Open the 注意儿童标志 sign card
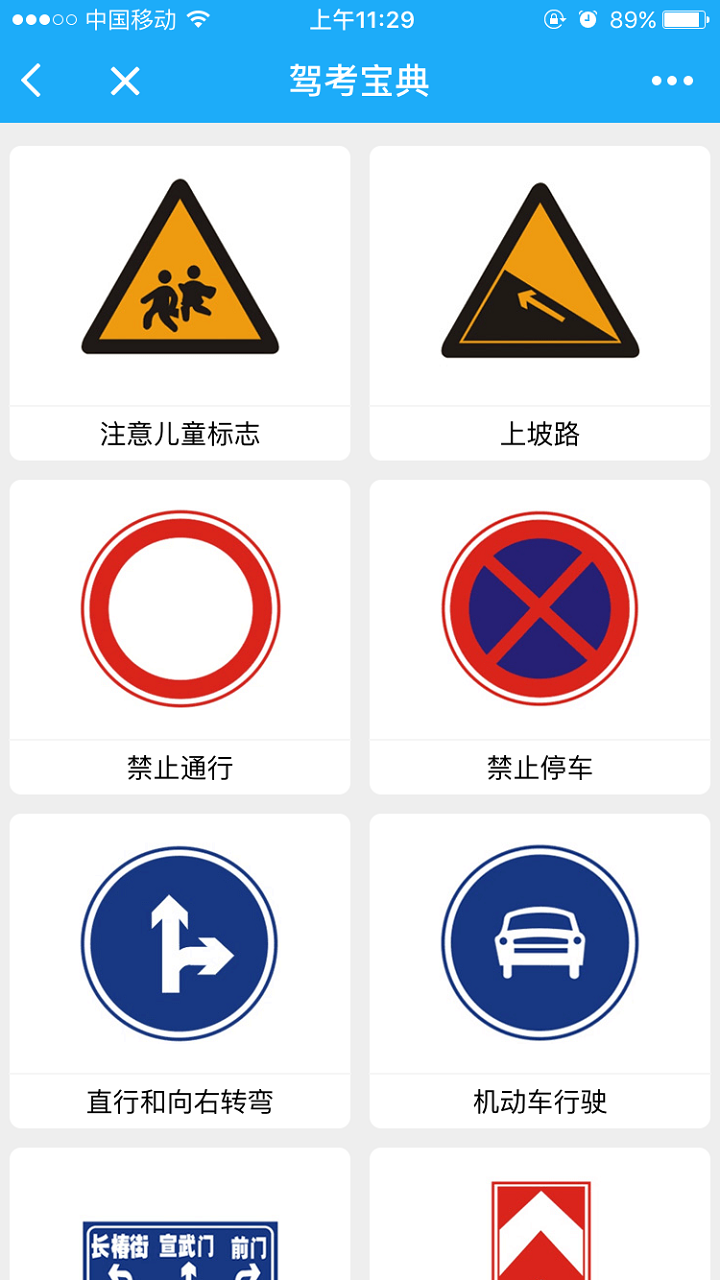This screenshot has width=720, height=1280. click(x=180, y=303)
